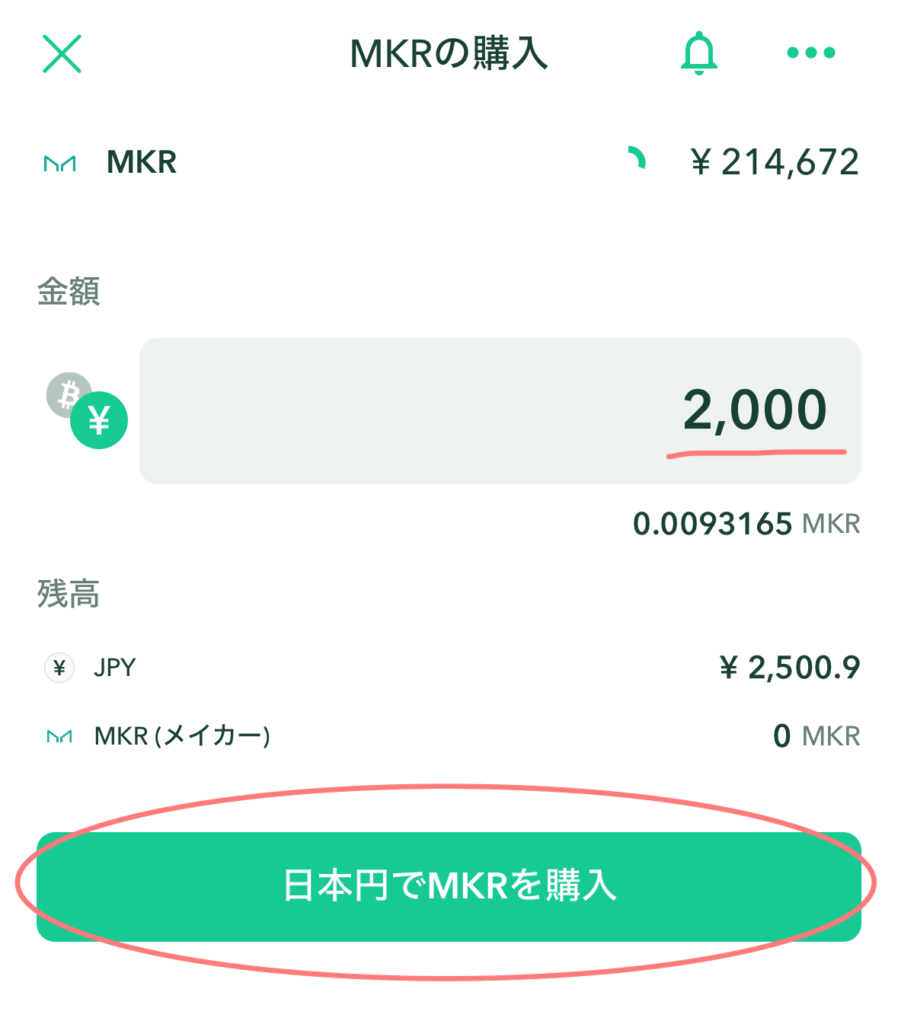Switch currency with the BTC/JPY icon
The image size is (898, 1024).
click(x=87, y=411)
